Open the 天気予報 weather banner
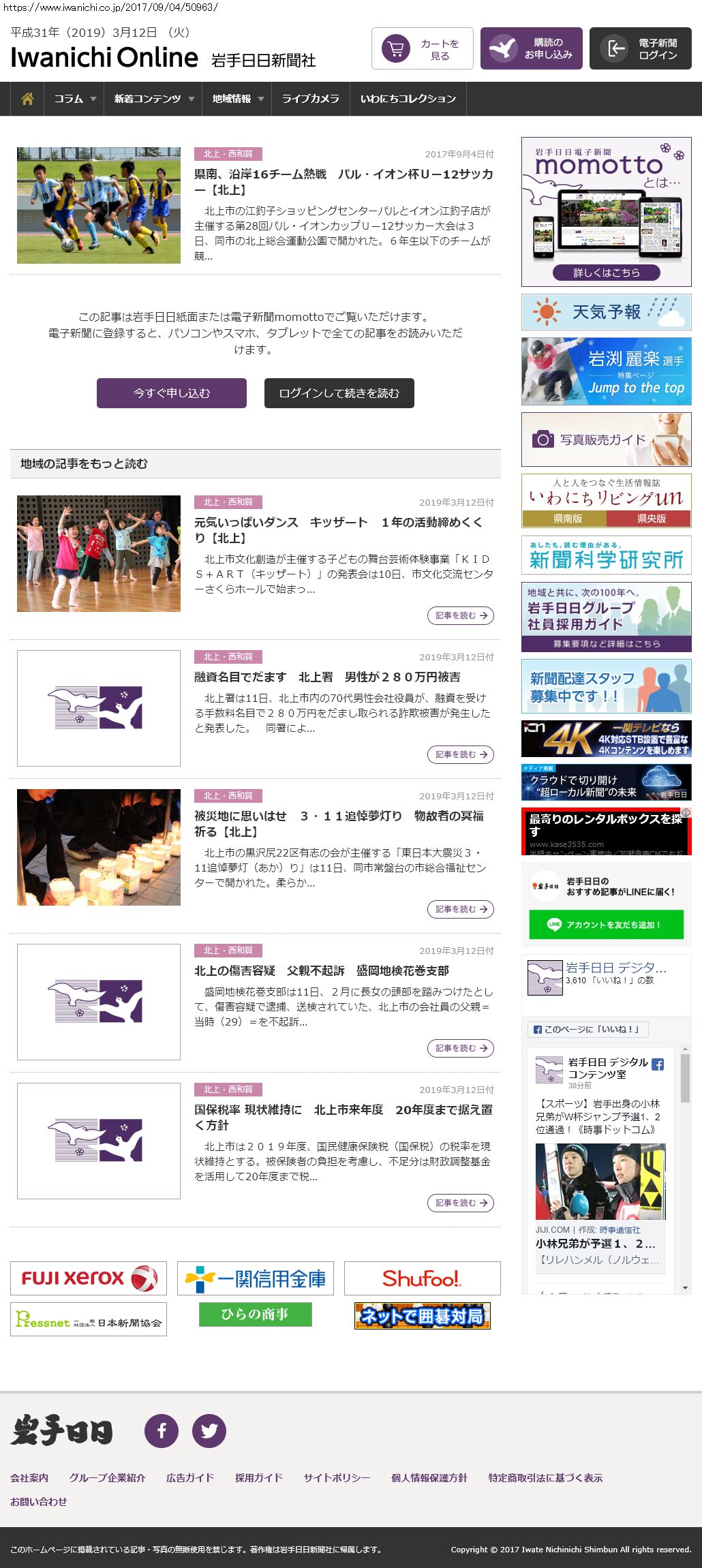 606,312
